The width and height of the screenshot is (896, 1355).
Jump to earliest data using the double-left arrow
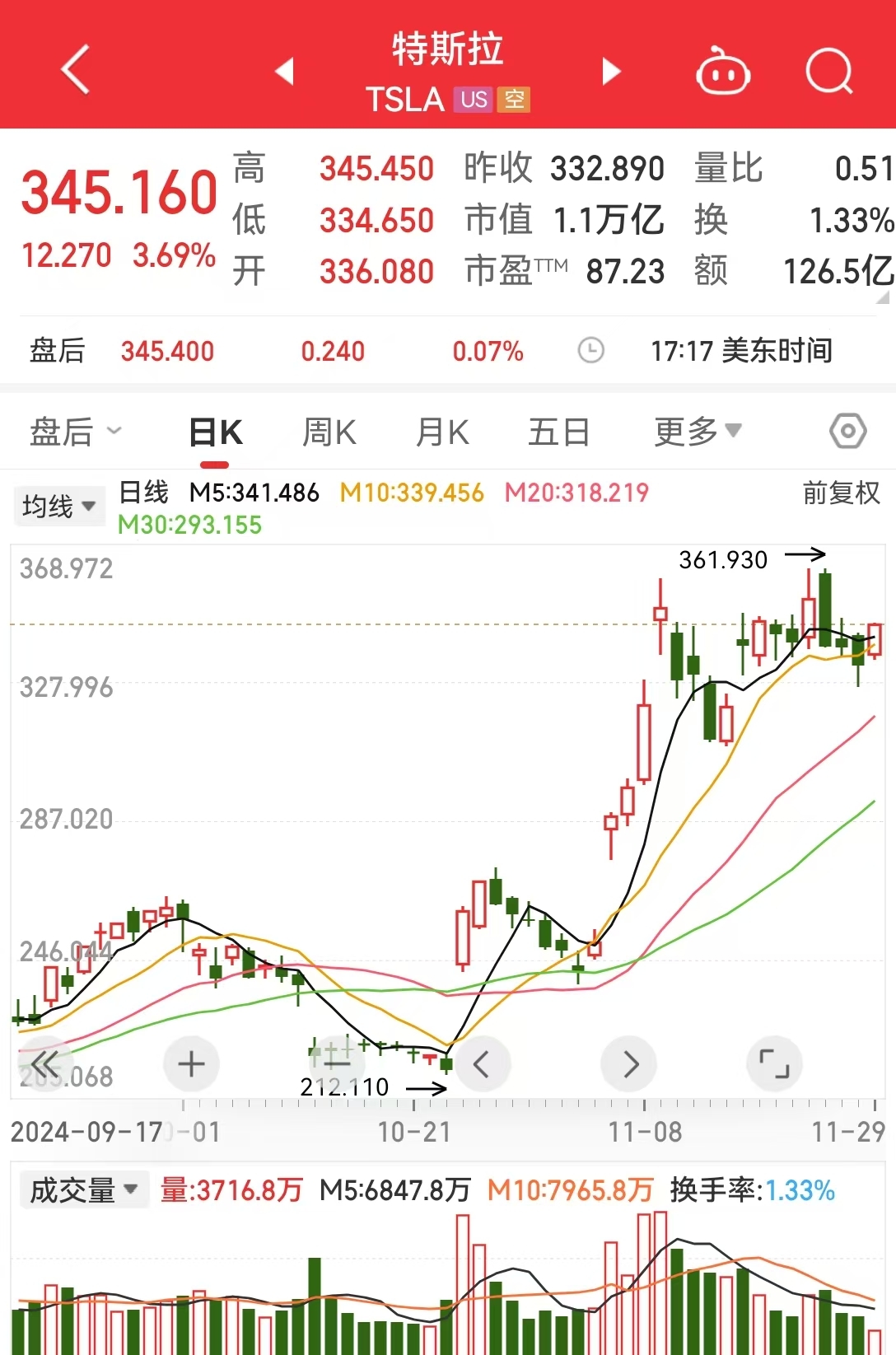(45, 1063)
